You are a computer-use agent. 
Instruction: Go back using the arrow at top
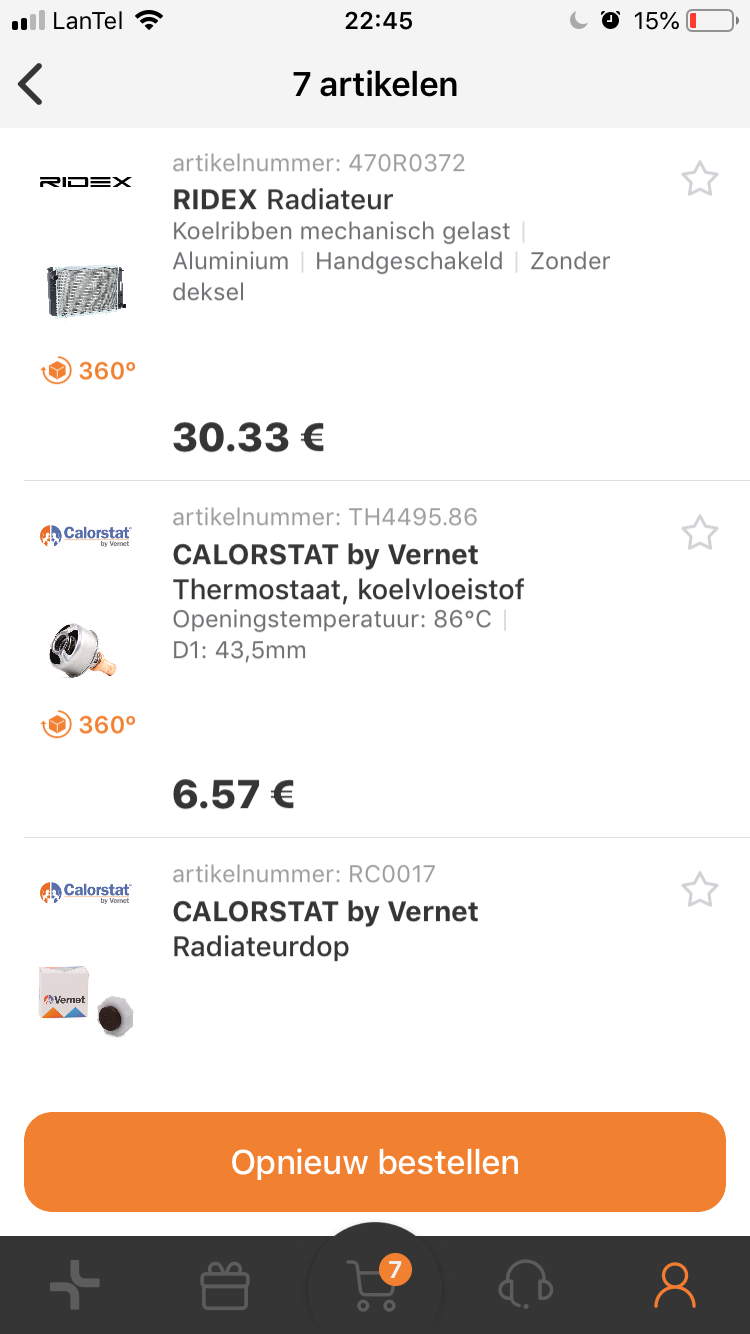31,84
